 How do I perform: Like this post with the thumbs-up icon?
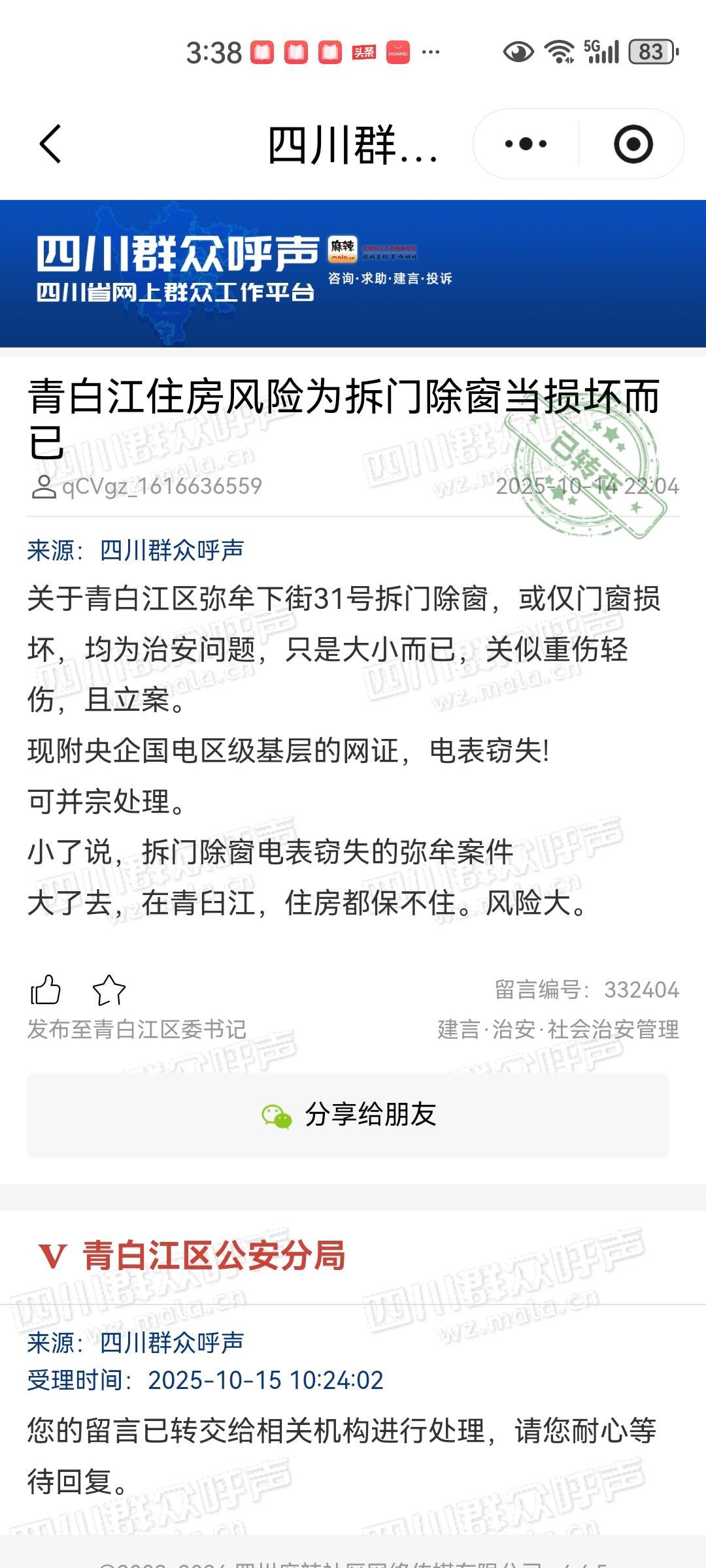46,990
